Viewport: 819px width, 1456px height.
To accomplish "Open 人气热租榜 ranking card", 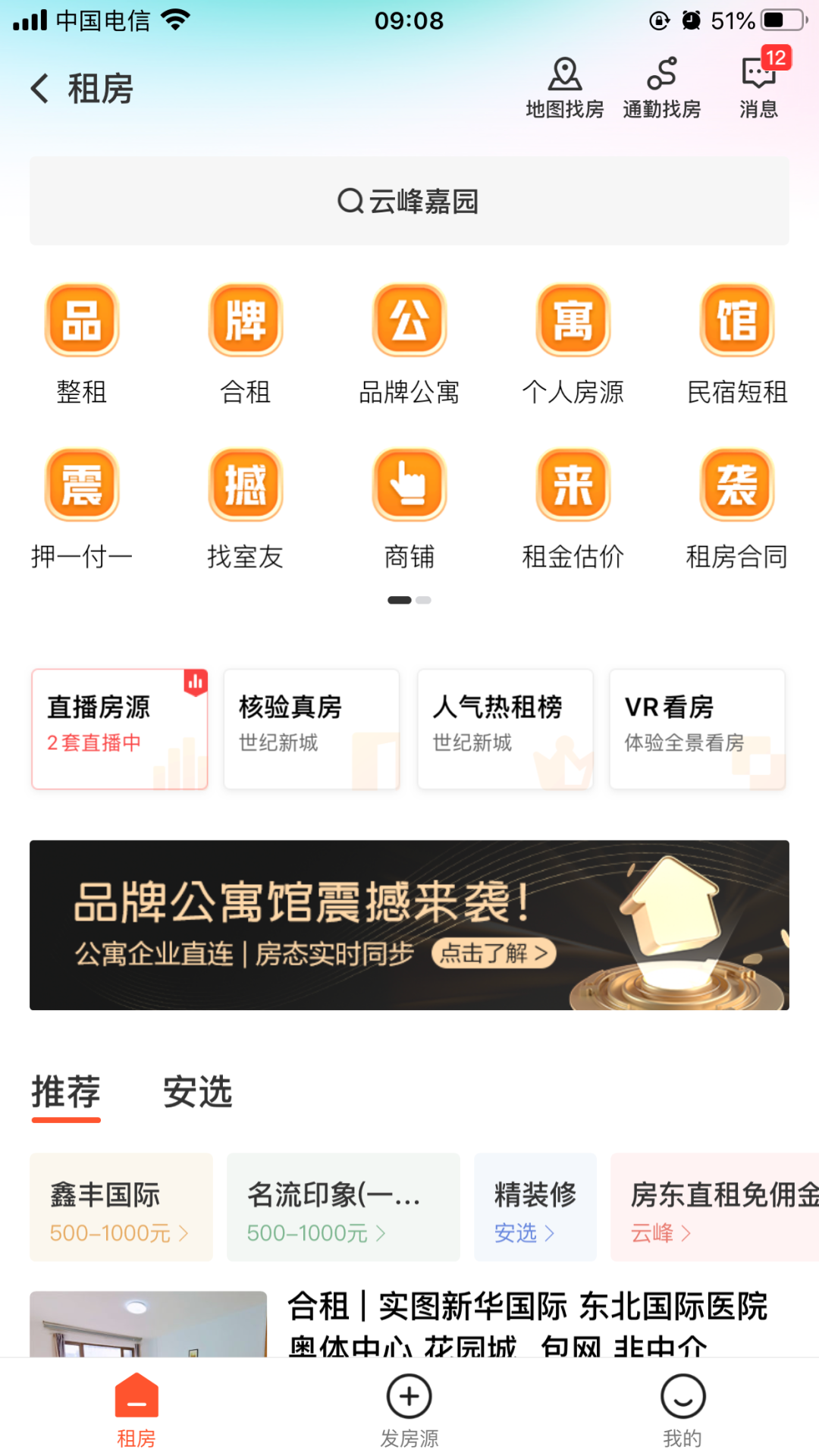I will (505, 729).
